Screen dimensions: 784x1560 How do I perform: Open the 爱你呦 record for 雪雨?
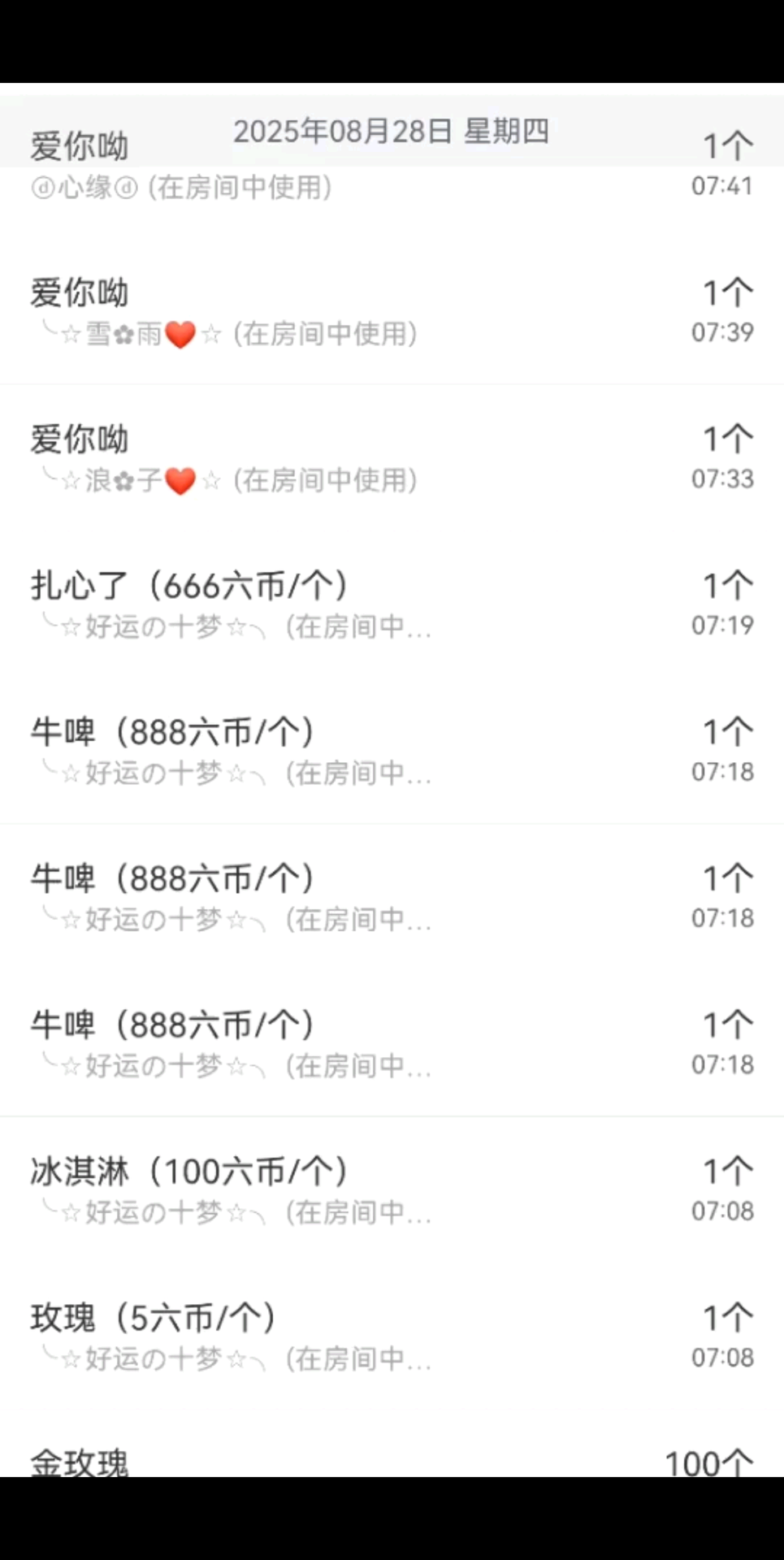(x=390, y=312)
